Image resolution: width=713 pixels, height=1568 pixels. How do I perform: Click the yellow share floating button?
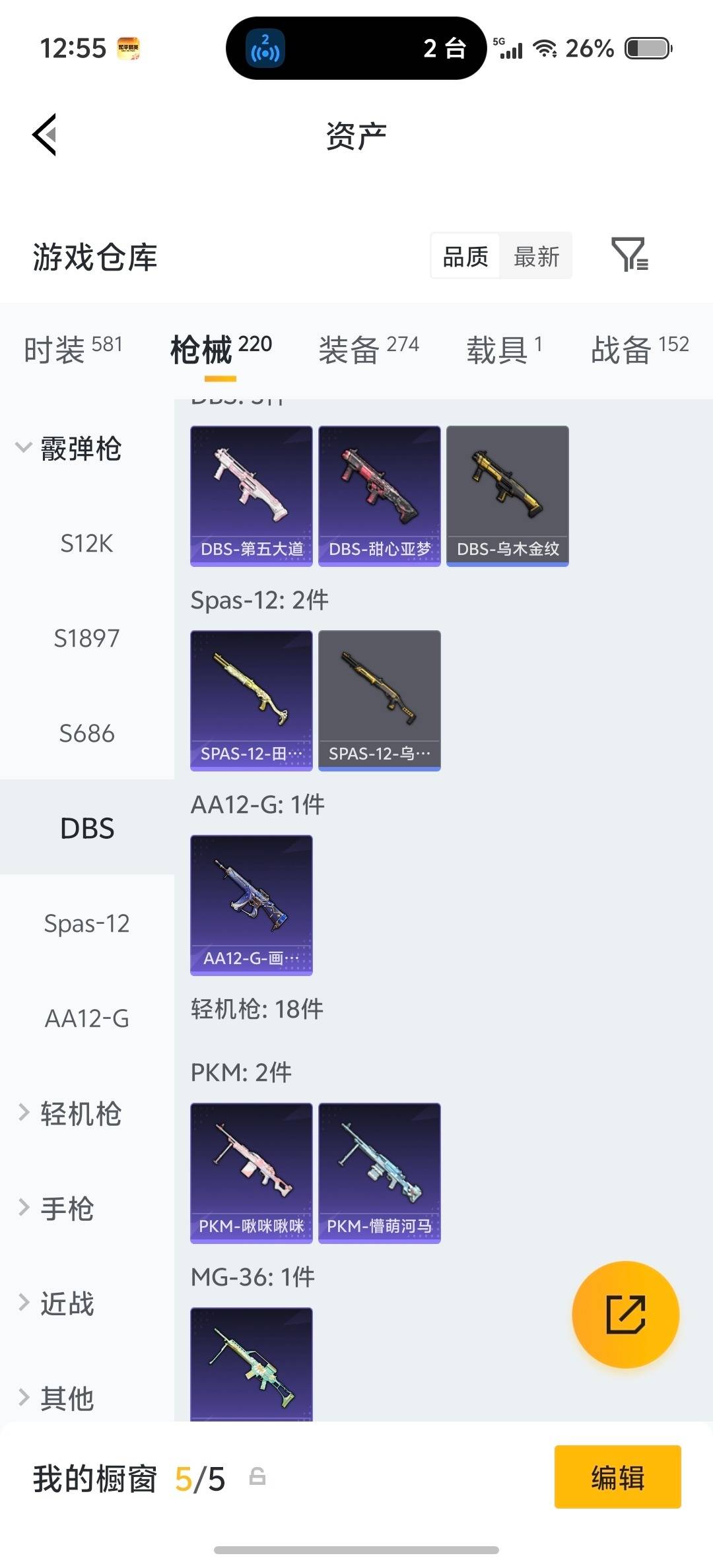[624, 1316]
